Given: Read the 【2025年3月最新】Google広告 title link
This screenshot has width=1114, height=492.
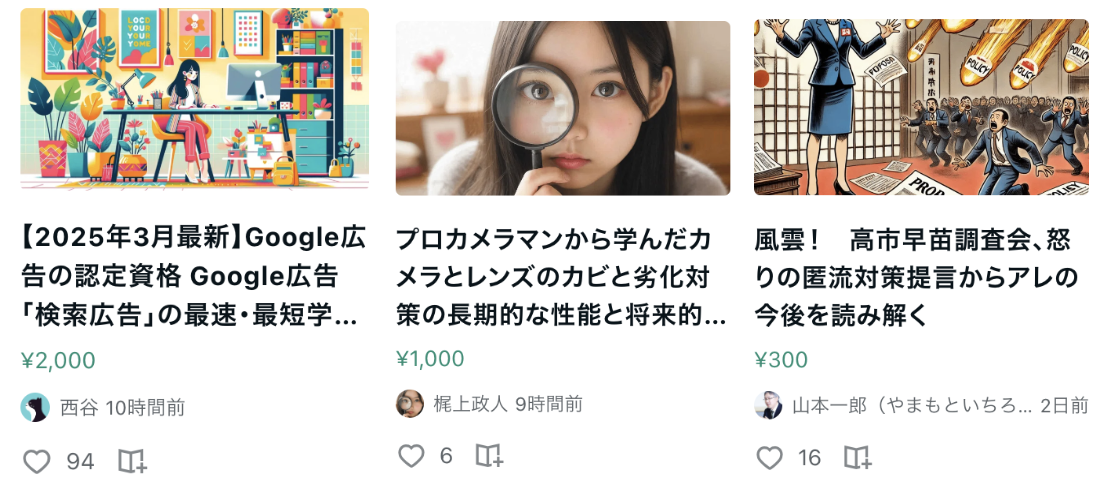Looking at the screenshot, I should click(x=194, y=278).
